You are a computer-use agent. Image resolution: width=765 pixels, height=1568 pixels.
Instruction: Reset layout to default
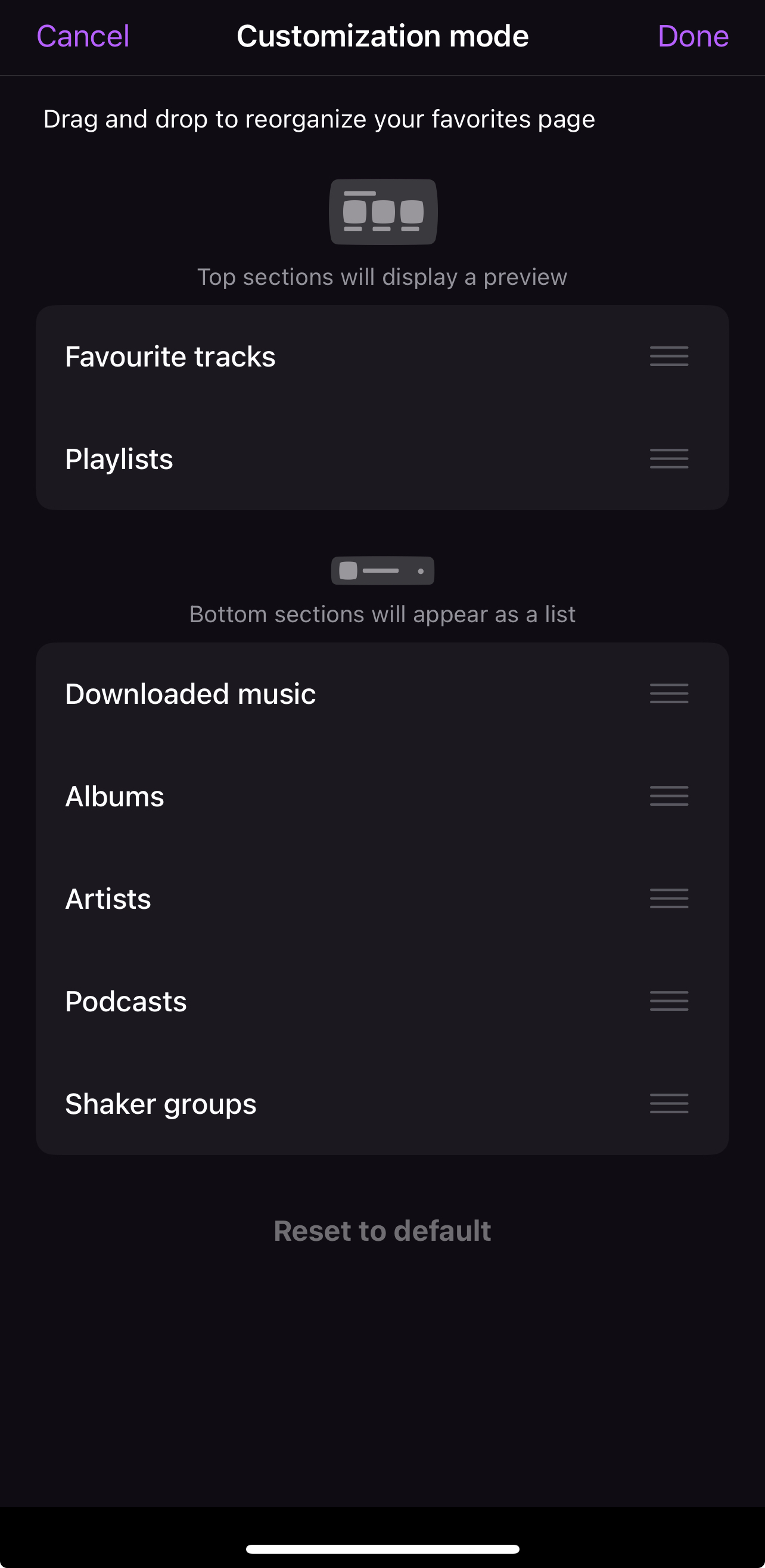coord(382,1231)
